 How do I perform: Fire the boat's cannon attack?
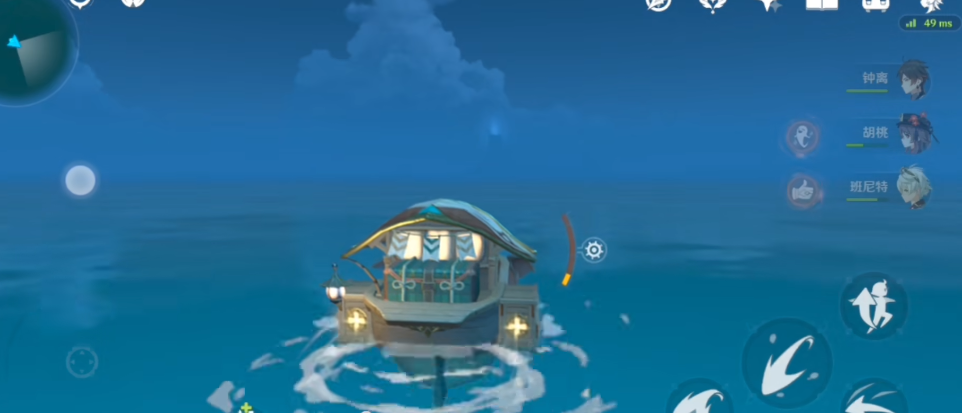coord(787,361)
